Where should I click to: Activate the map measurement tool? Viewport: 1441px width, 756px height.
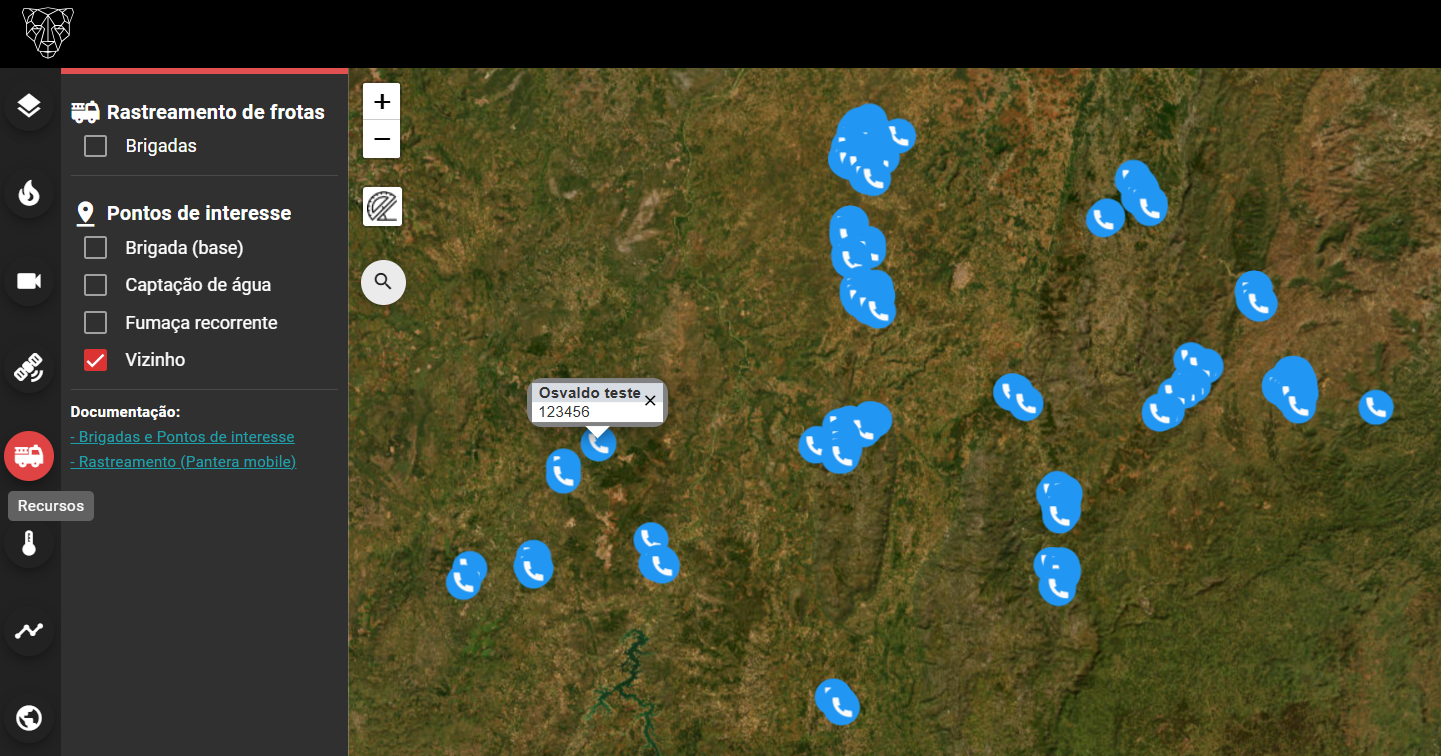tap(382, 206)
